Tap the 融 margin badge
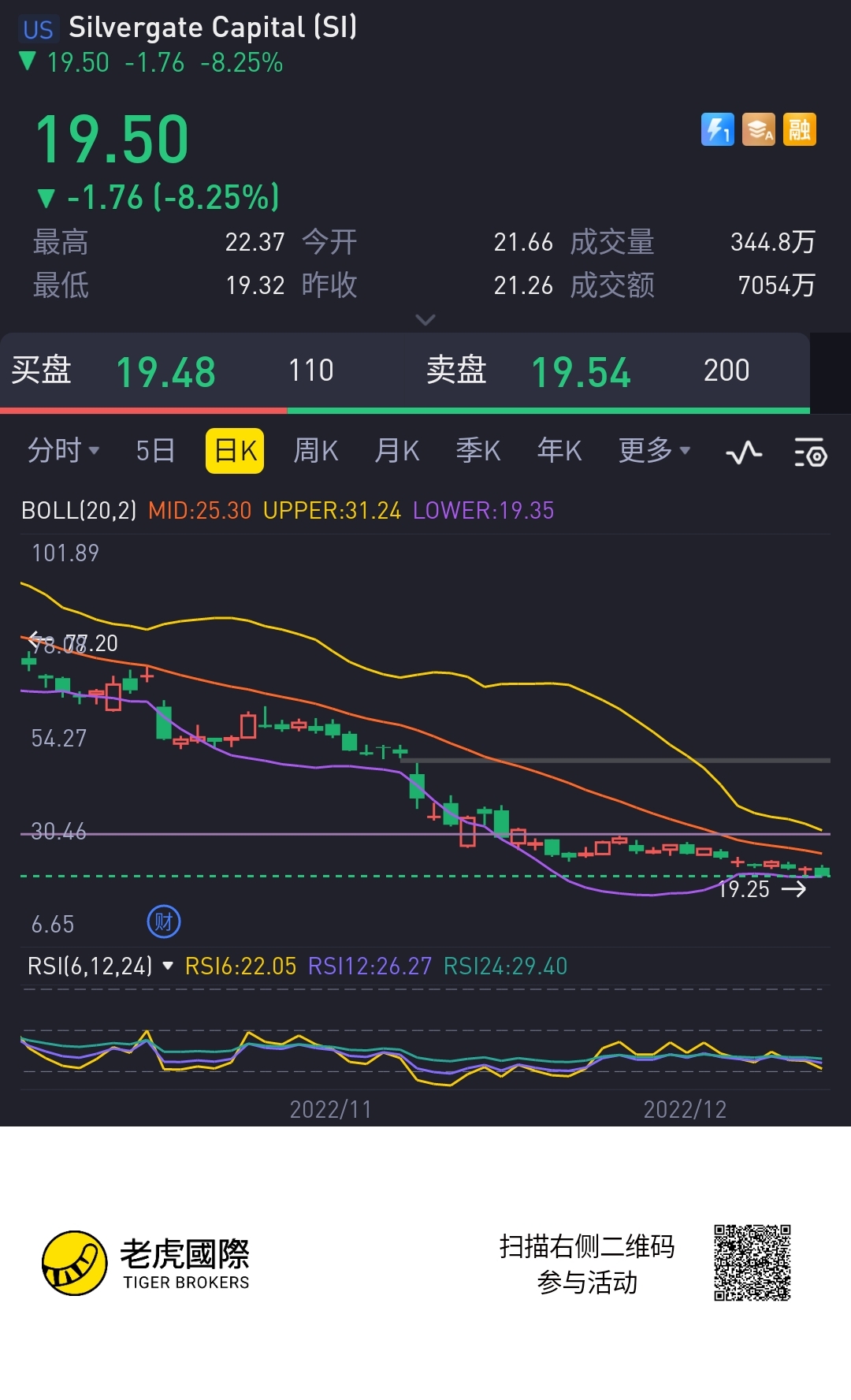Viewport: 851px width, 1400px height. [x=800, y=129]
